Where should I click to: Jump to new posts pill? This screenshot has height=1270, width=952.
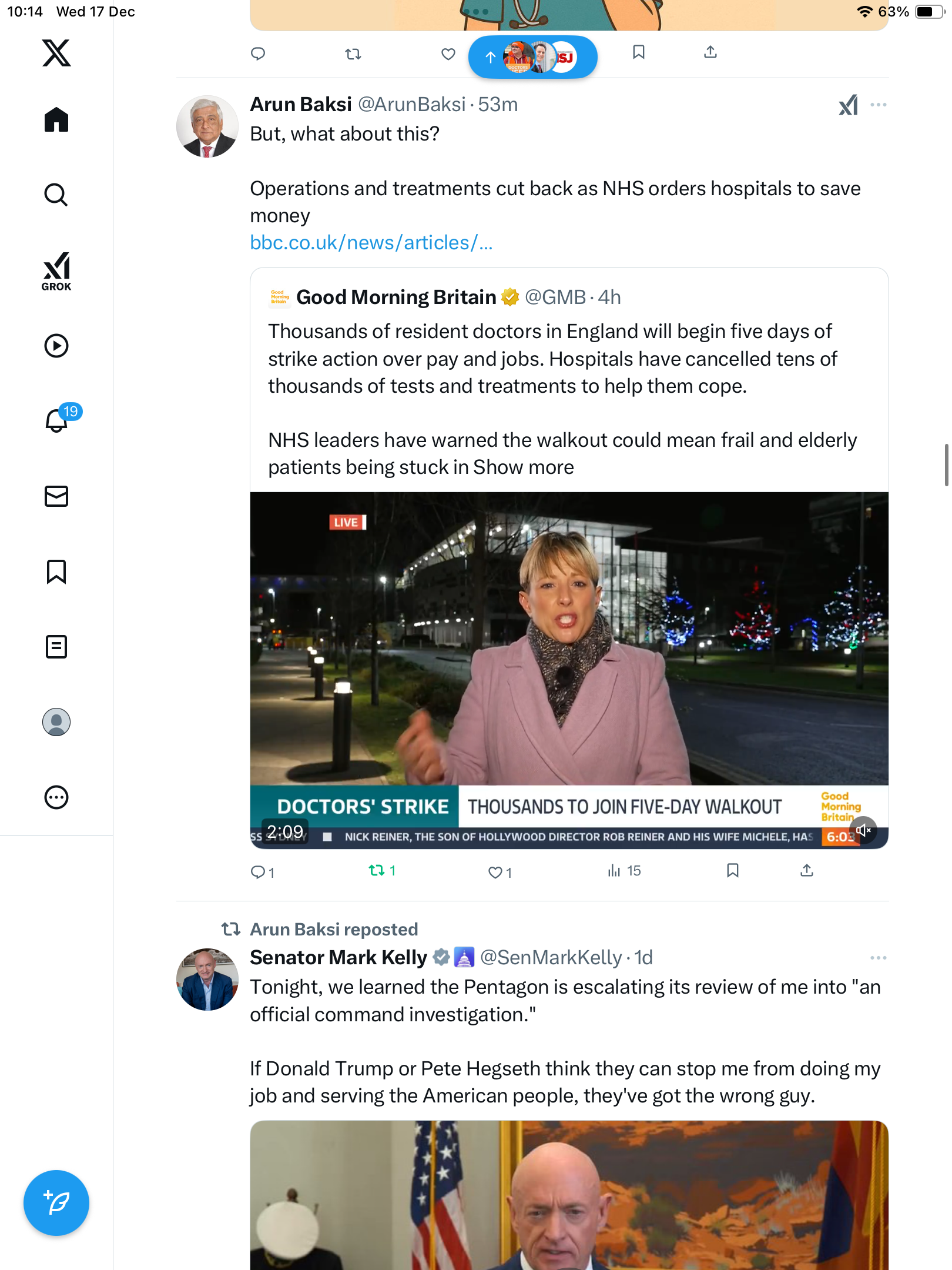532,57
